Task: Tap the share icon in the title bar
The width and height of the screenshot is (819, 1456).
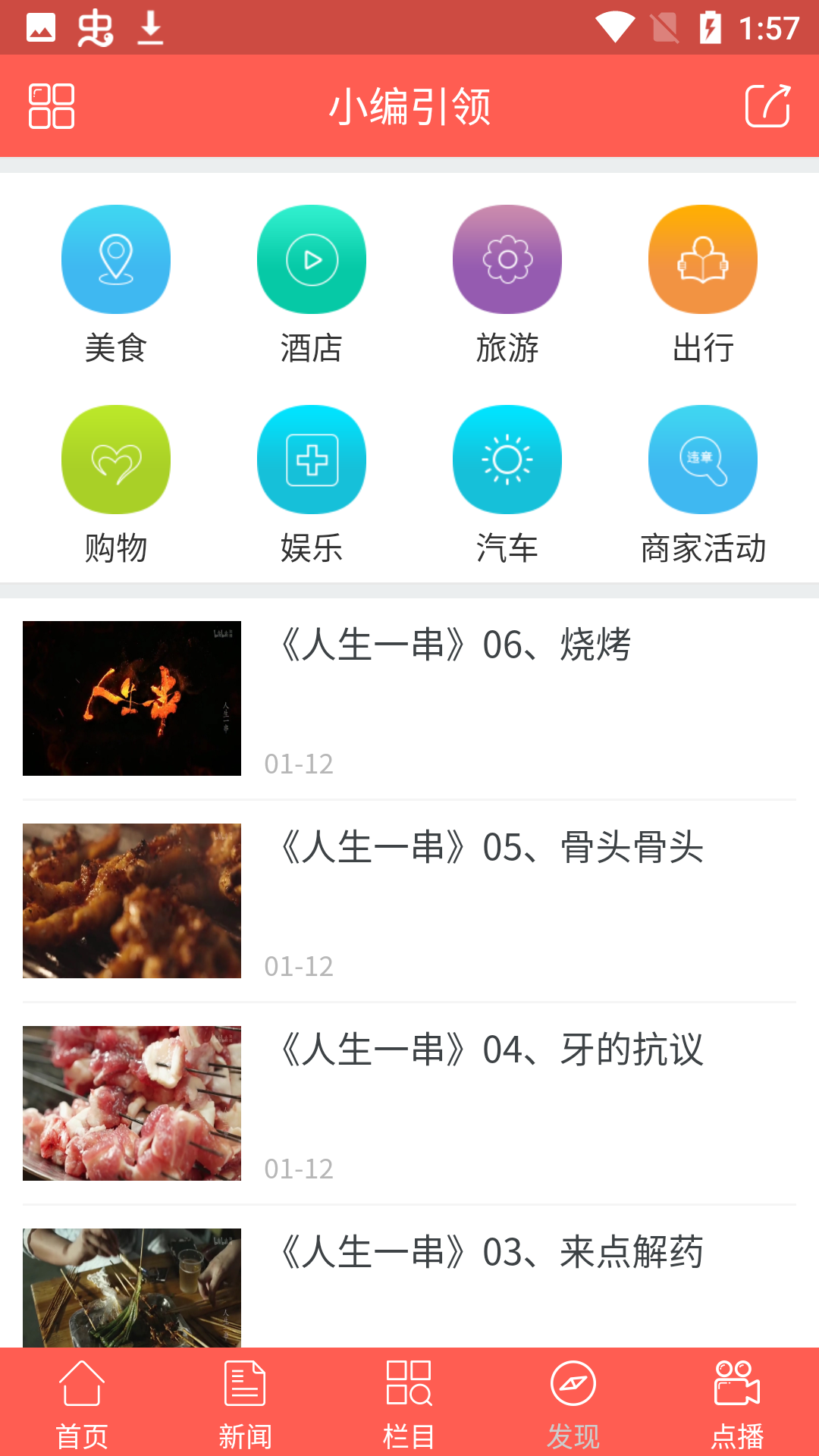Action: 770,105
